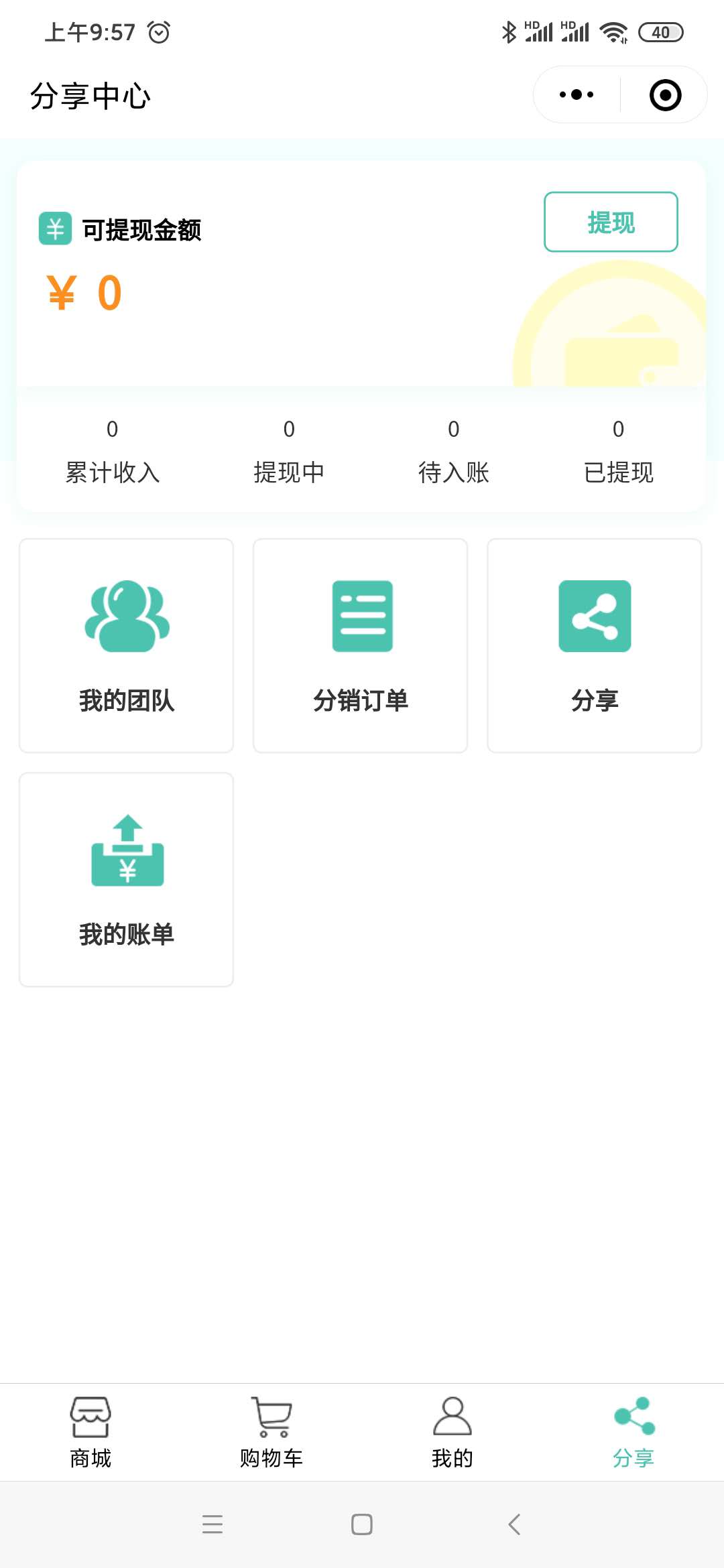Image resolution: width=724 pixels, height=1568 pixels.
Task: View 累计收入 details
Action: [x=113, y=452]
